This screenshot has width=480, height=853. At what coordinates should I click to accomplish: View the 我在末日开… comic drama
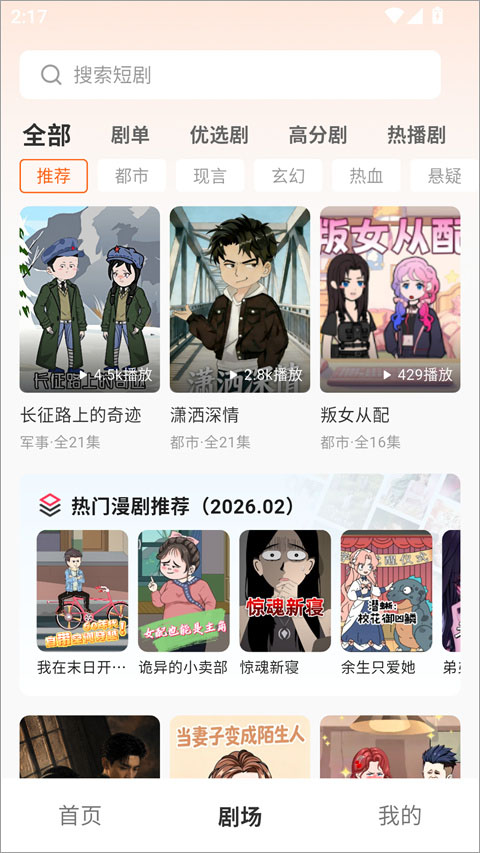click(x=83, y=591)
